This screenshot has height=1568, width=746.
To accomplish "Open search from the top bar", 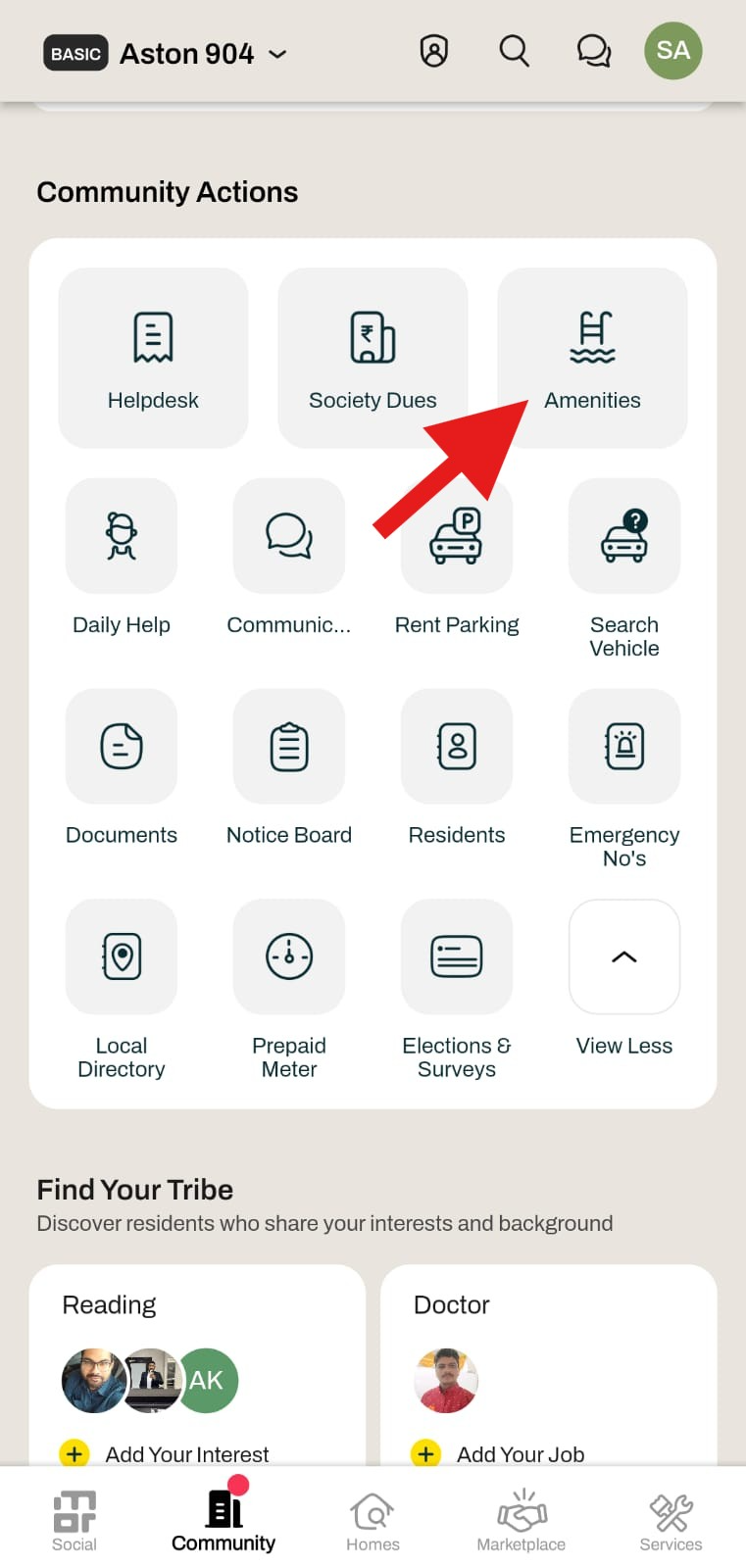I will point(514,51).
